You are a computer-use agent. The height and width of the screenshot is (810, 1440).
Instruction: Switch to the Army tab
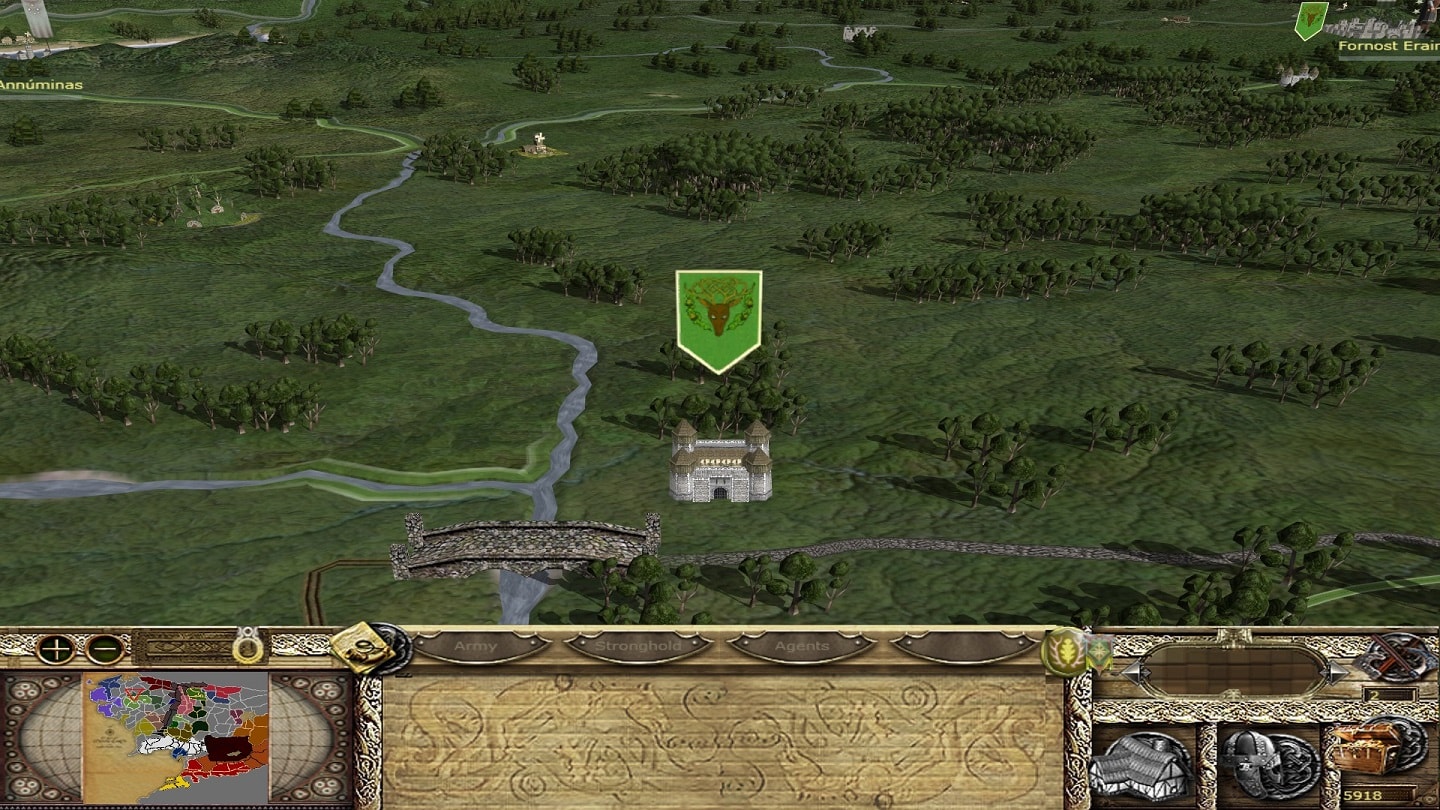(476, 646)
